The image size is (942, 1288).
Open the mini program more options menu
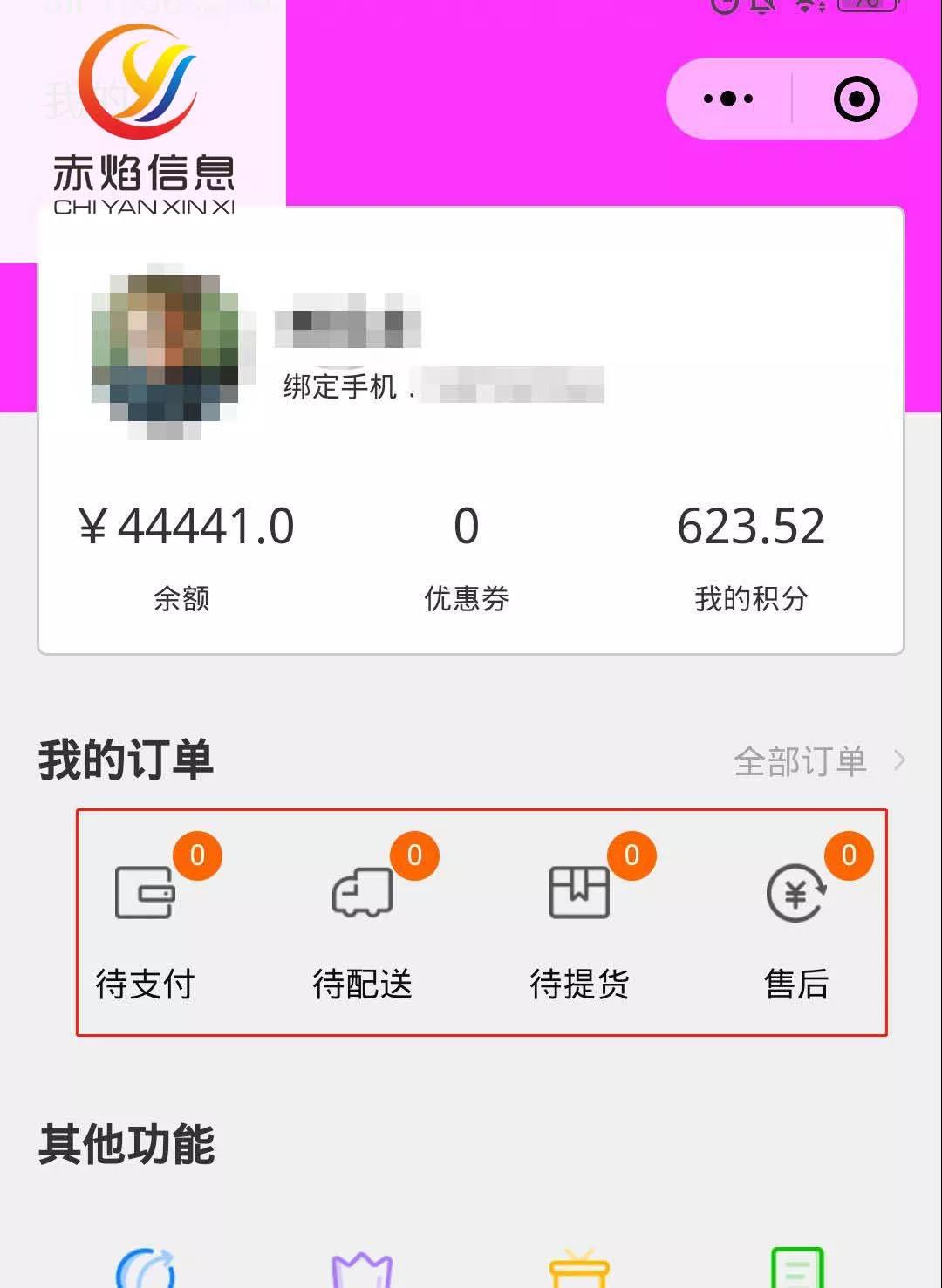728,99
